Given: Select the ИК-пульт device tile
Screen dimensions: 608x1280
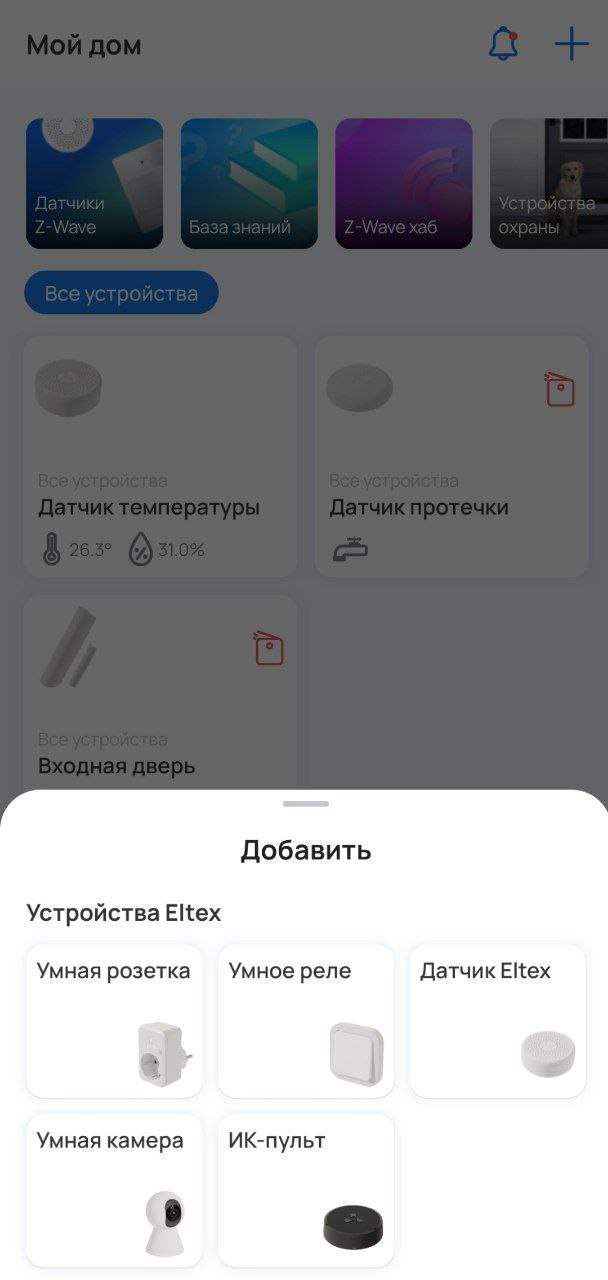Looking at the screenshot, I should coord(305,1191).
